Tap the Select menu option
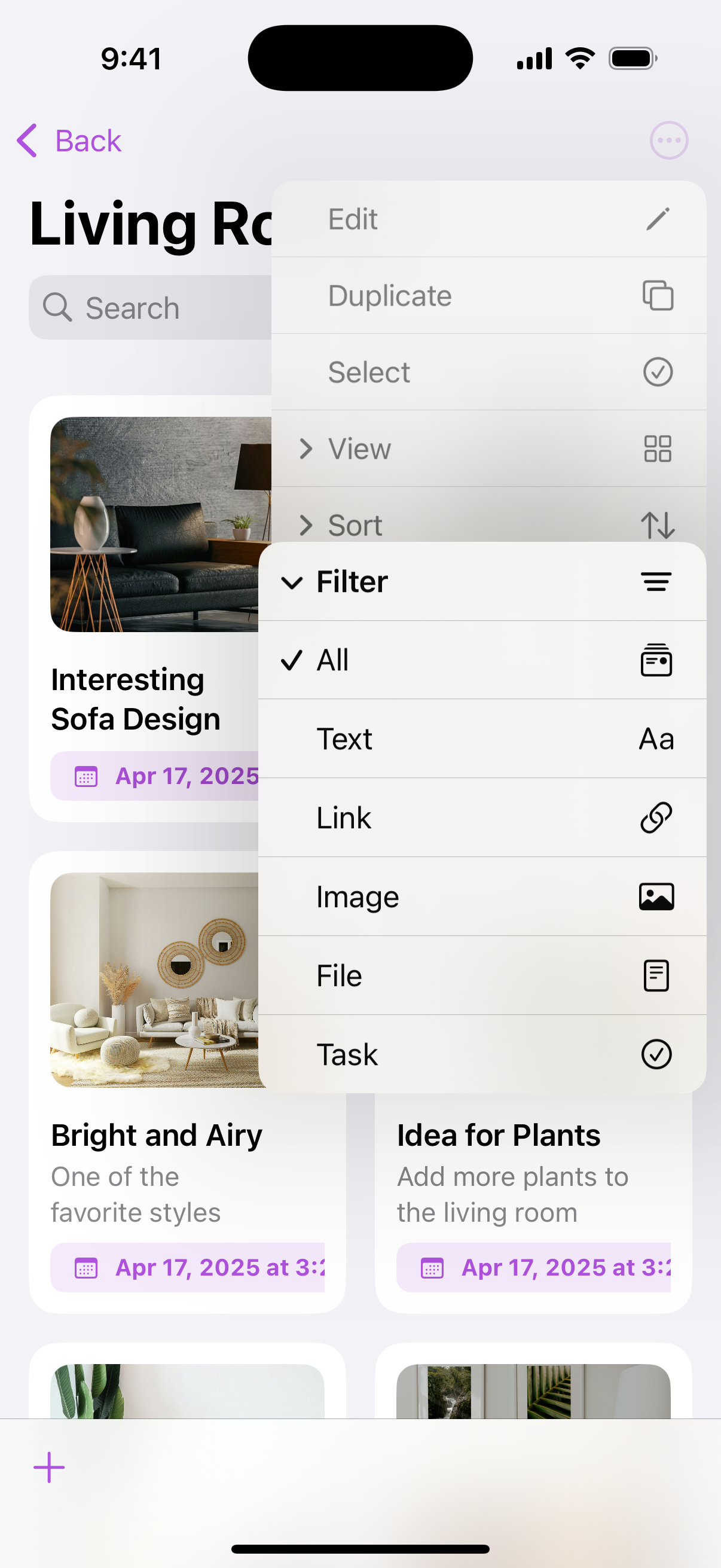The width and height of the screenshot is (721, 1568). tap(488, 372)
